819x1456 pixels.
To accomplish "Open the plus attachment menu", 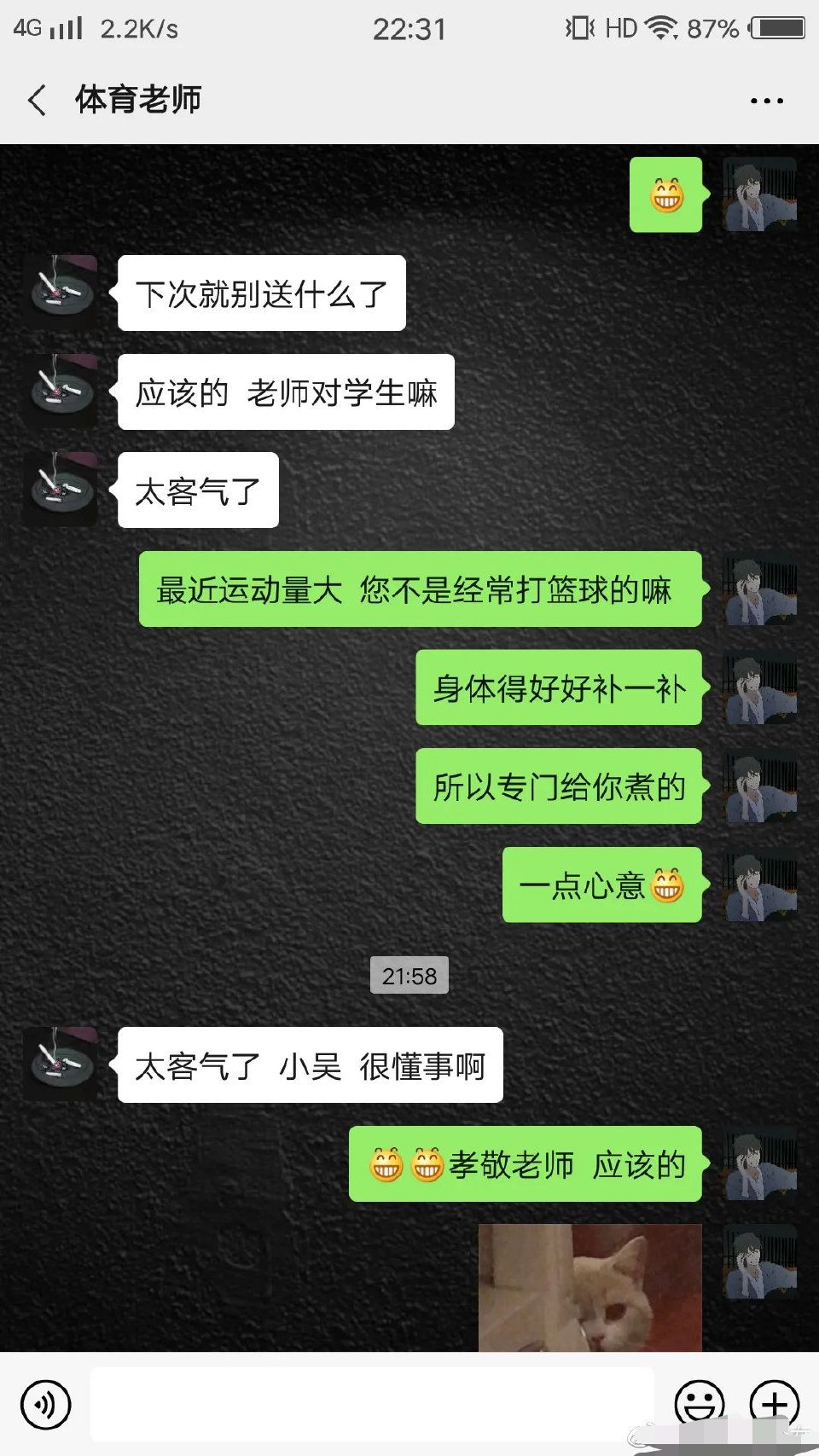I will (x=774, y=1405).
